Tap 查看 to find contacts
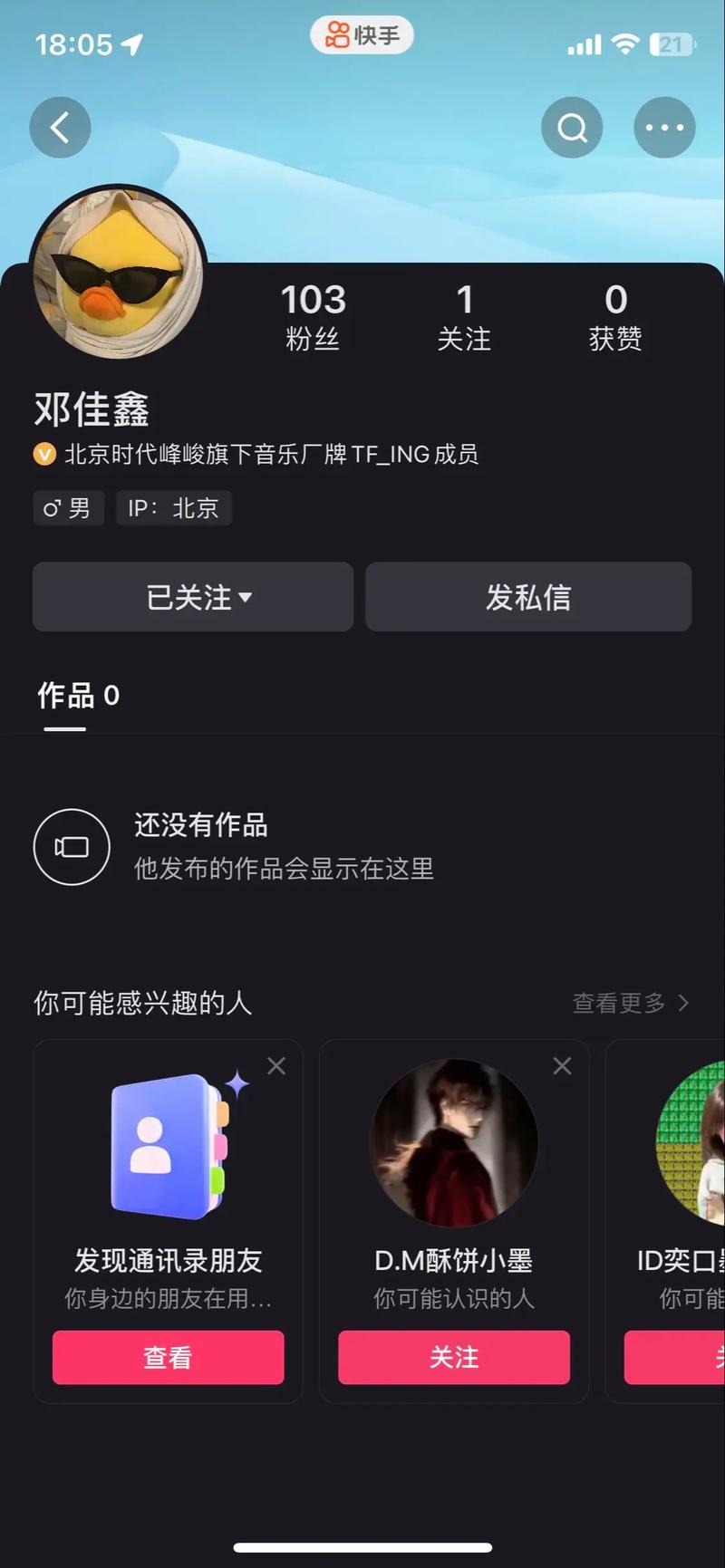This screenshot has width=725, height=1568. [x=168, y=1357]
